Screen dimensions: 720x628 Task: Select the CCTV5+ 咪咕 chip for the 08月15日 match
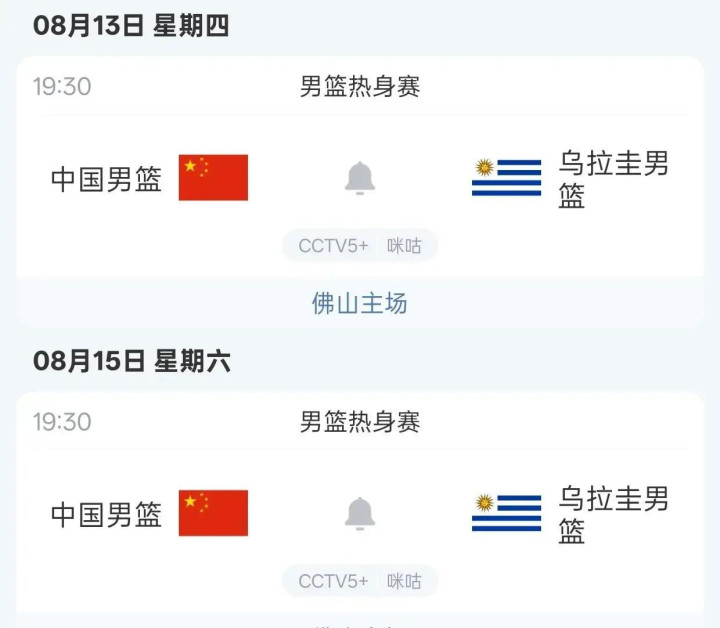click(x=360, y=581)
